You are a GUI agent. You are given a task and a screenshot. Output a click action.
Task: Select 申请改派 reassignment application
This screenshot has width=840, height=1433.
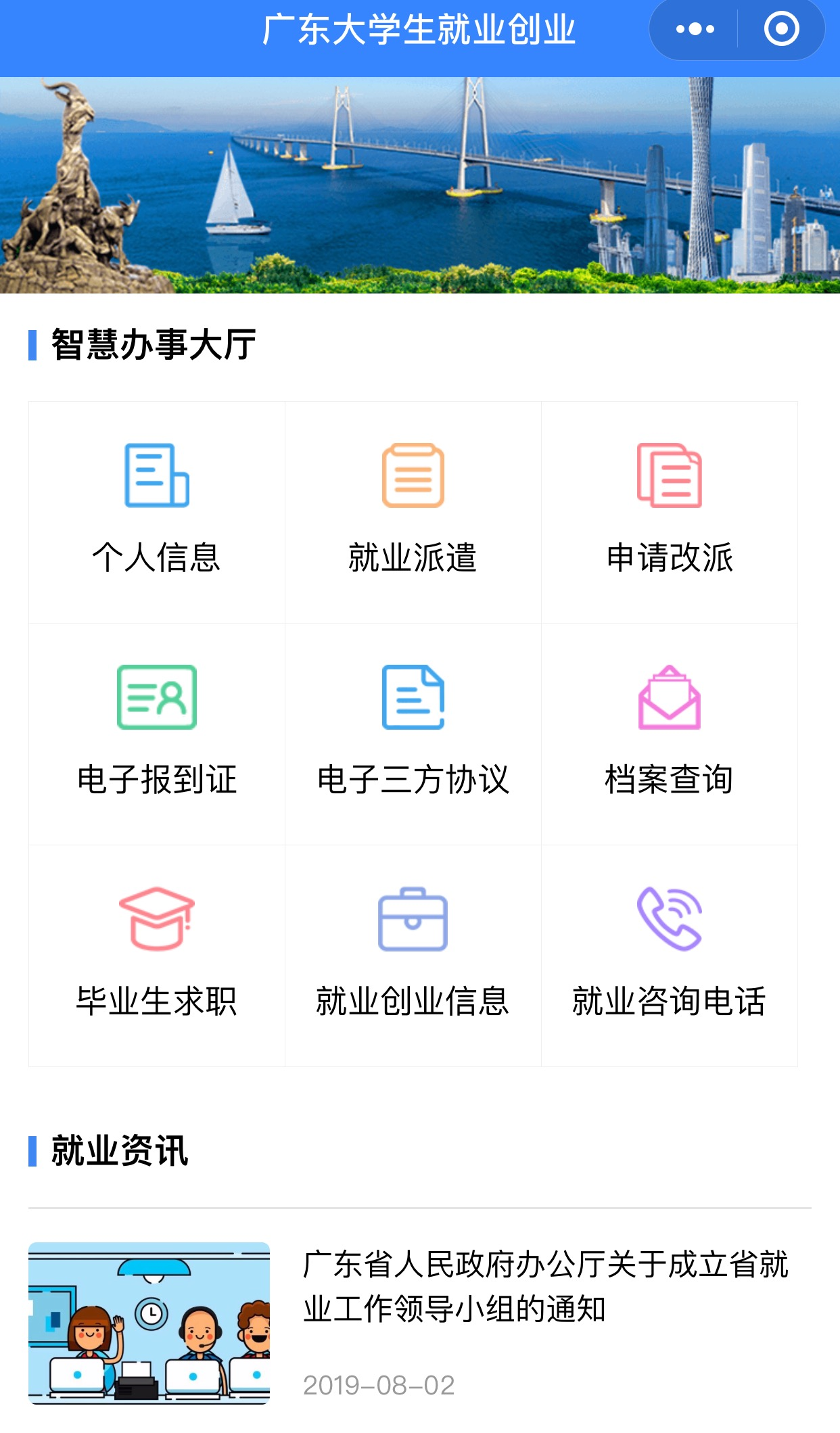(x=669, y=511)
